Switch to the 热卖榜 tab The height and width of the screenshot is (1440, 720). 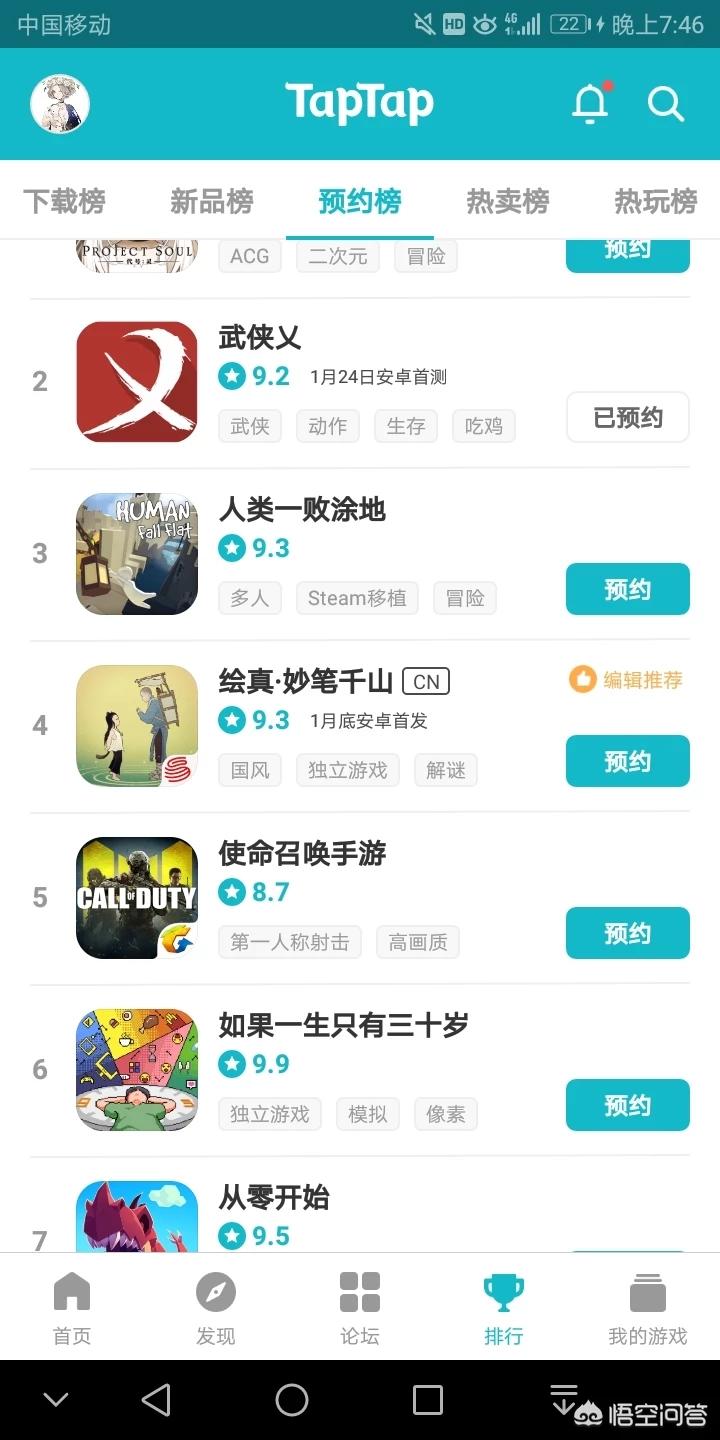click(x=508, y=201)
